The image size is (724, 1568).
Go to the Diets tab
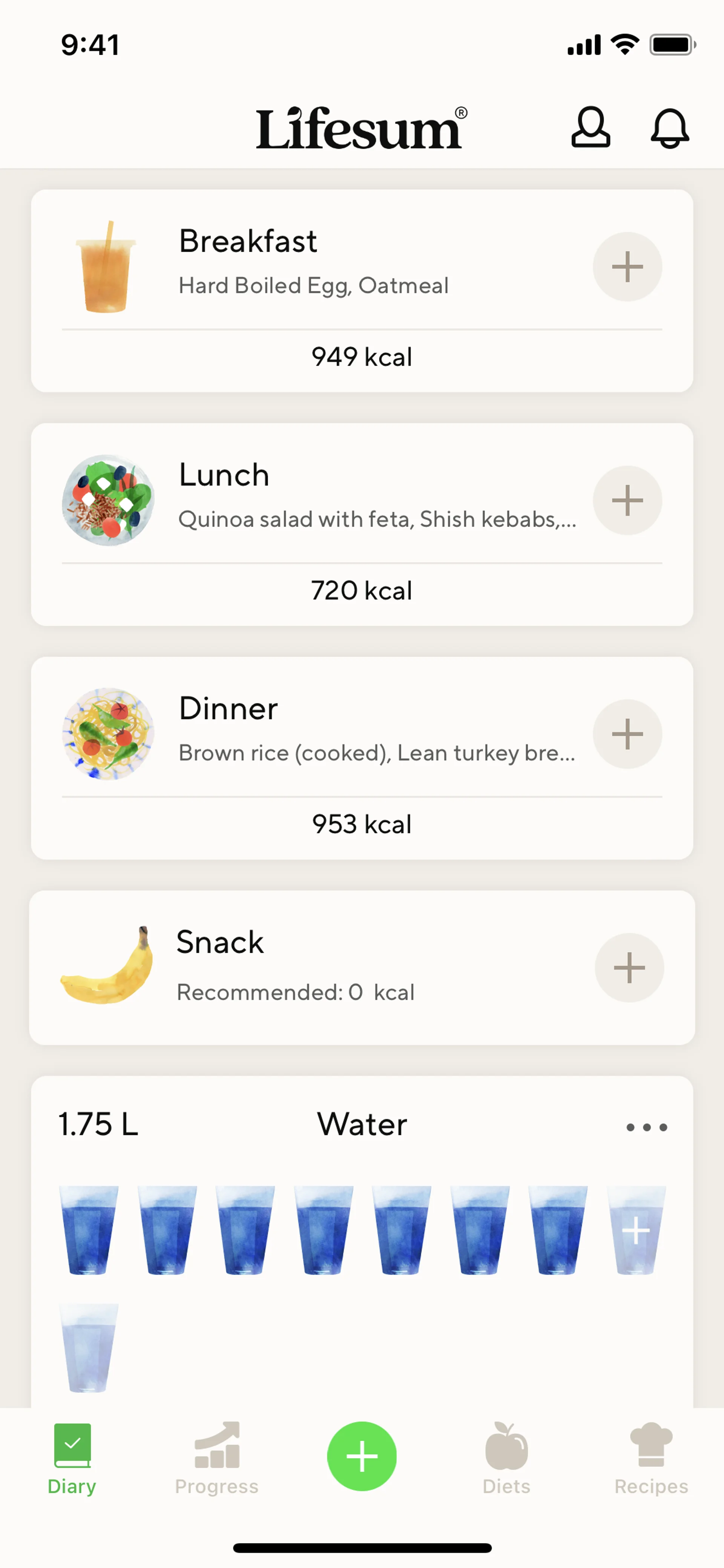[506, 1459]
